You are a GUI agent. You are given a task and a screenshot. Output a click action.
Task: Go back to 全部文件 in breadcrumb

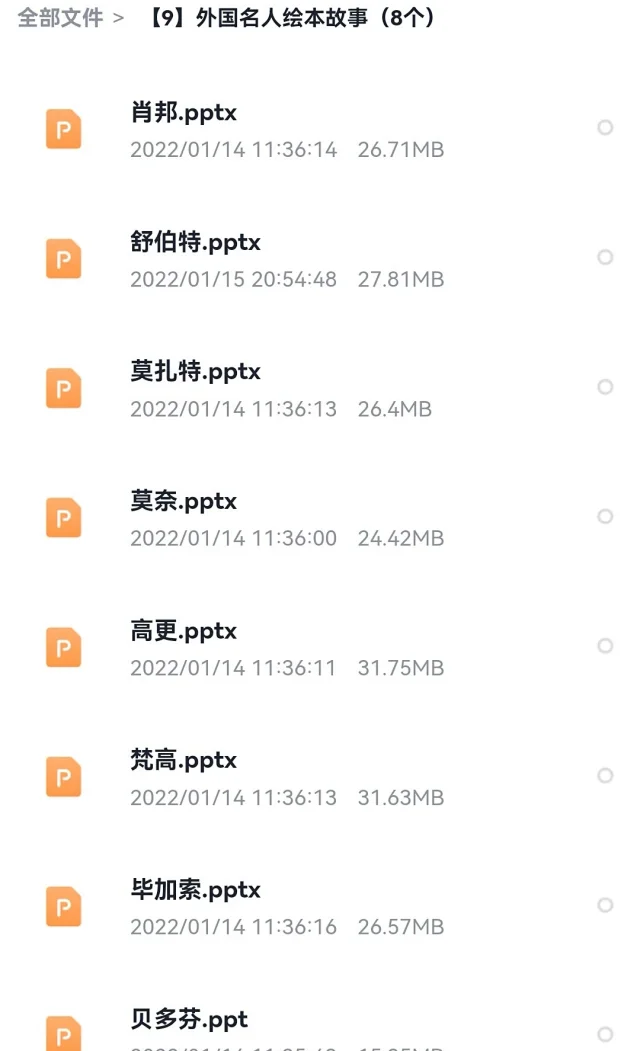(x=60, y=17)
